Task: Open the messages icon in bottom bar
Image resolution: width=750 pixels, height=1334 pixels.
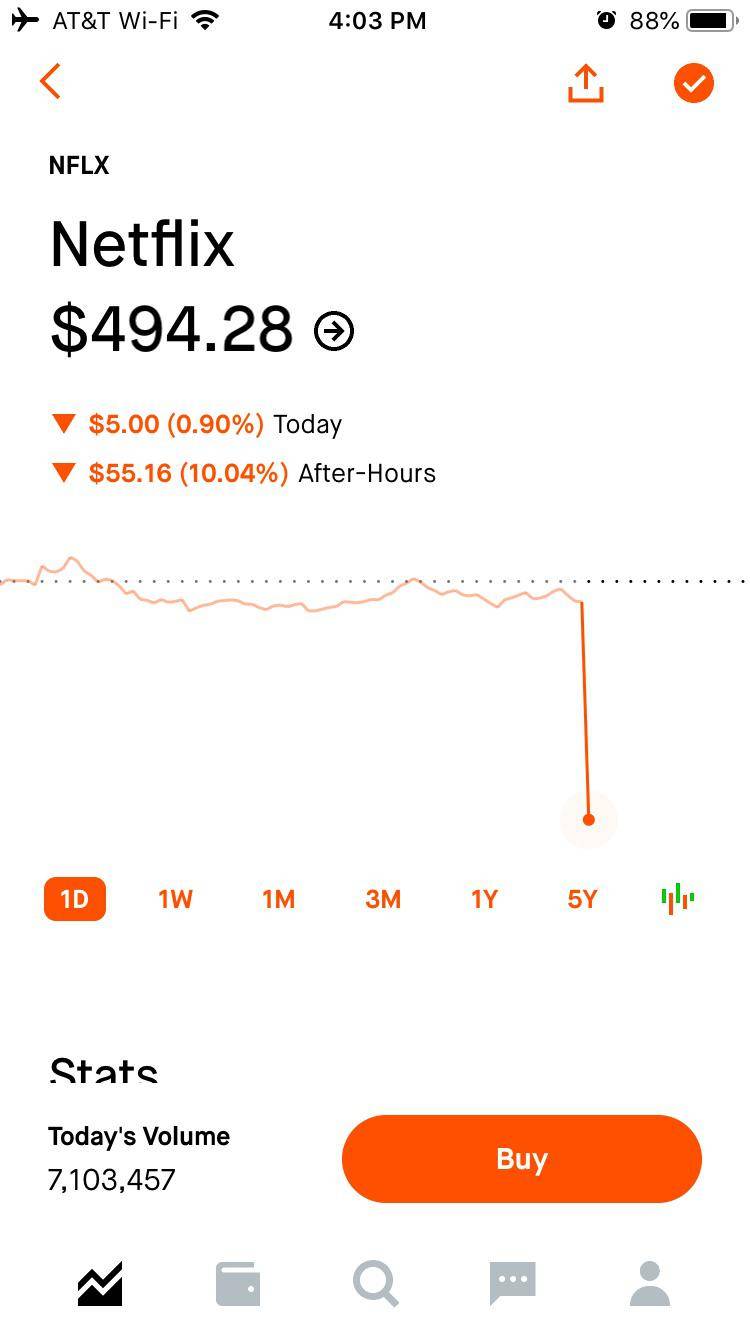Action: [512, 1281]
